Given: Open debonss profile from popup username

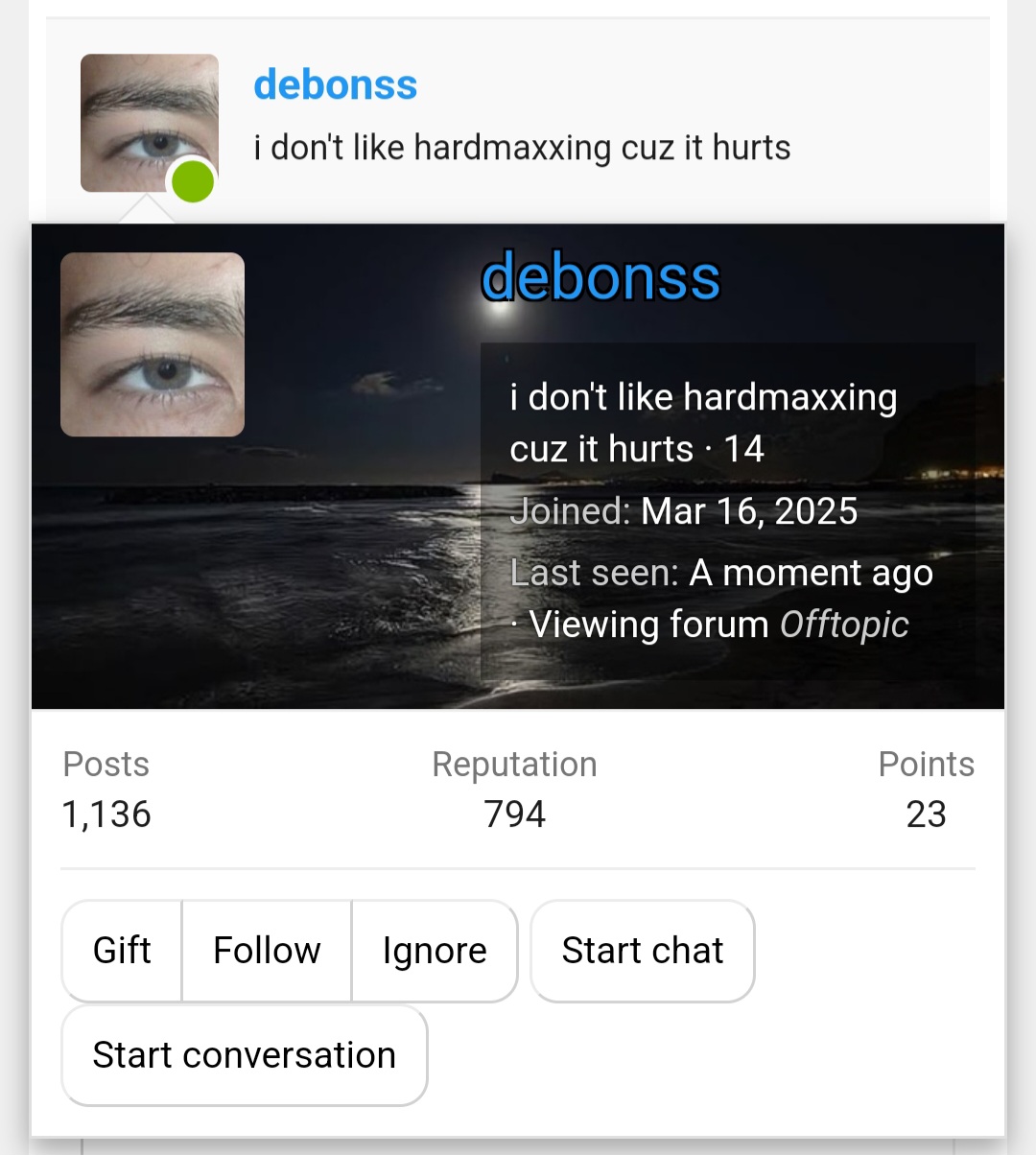Looking at the screenshot, I should pyautogui.click(x=600, y=277).
